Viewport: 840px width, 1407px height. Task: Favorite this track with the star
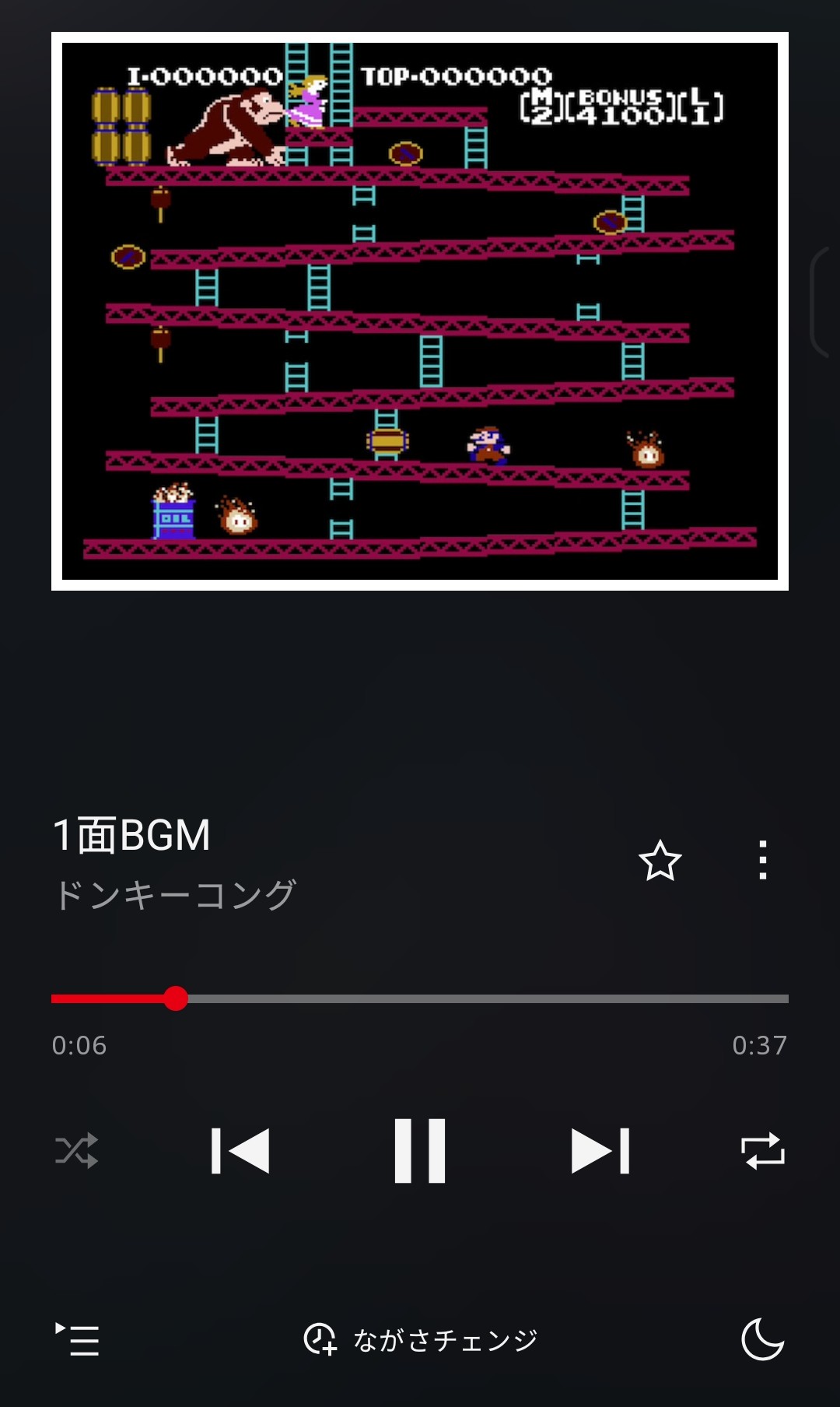pyautogui.click(x=660, y=861)
